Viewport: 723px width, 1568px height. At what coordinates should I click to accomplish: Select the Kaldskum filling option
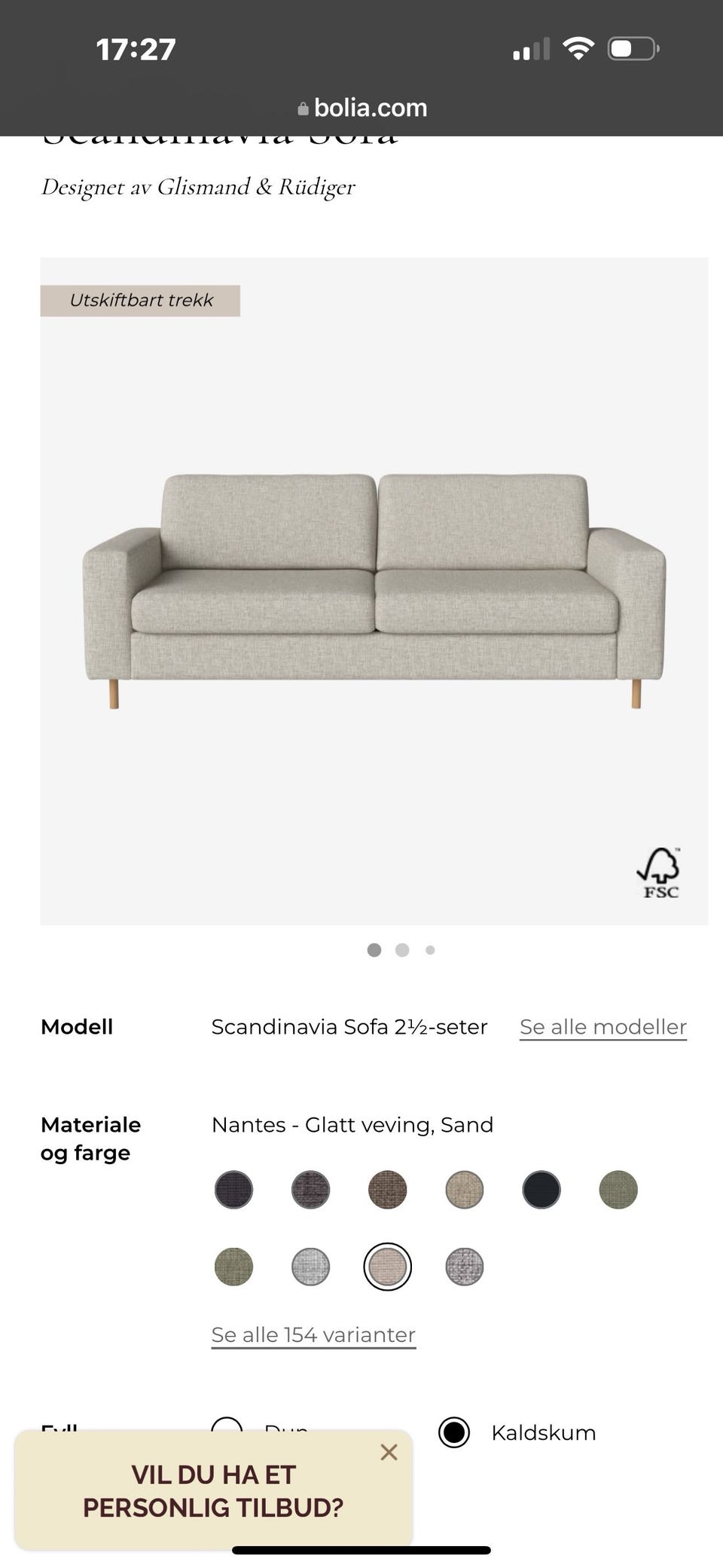click(x=456, y=1432)
